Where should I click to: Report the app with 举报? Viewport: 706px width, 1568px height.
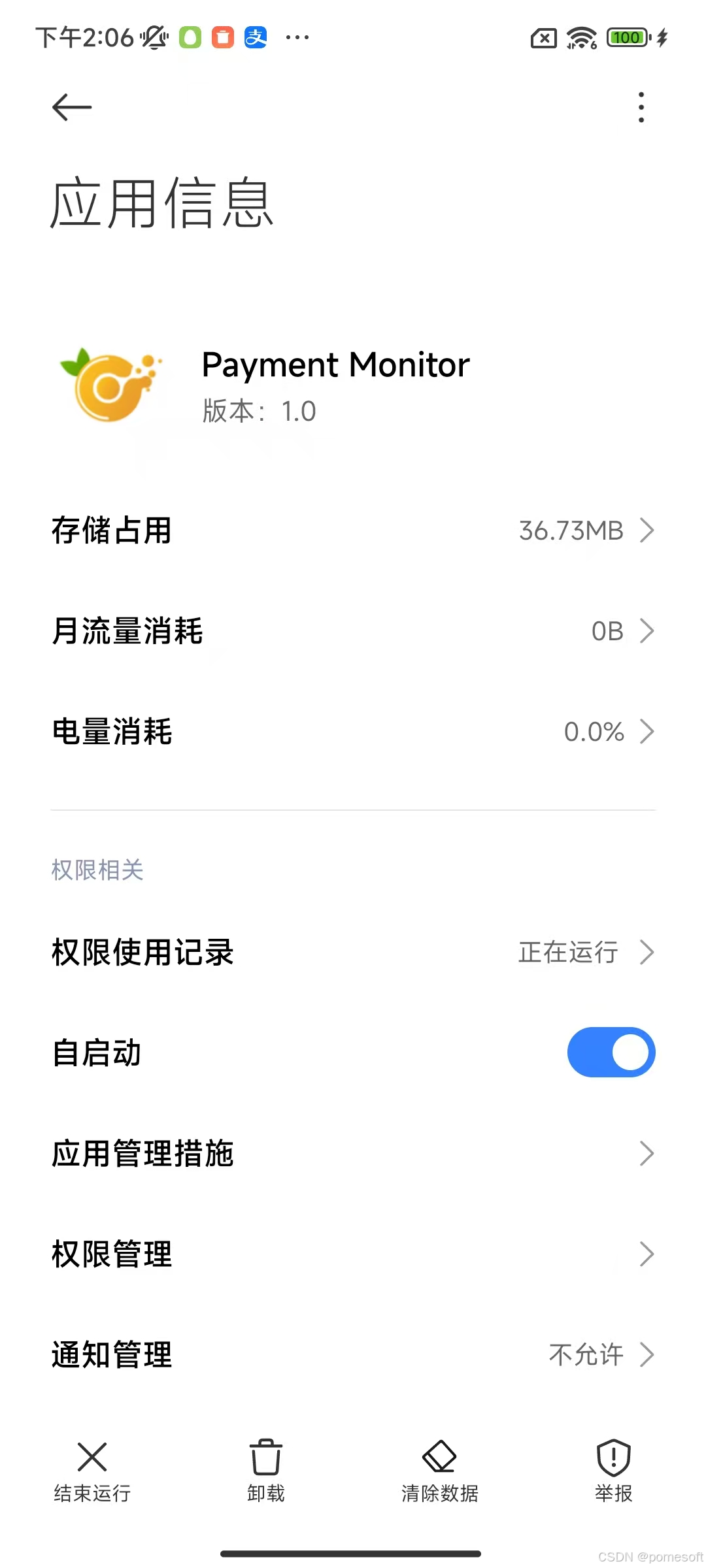pos(613,1471)
